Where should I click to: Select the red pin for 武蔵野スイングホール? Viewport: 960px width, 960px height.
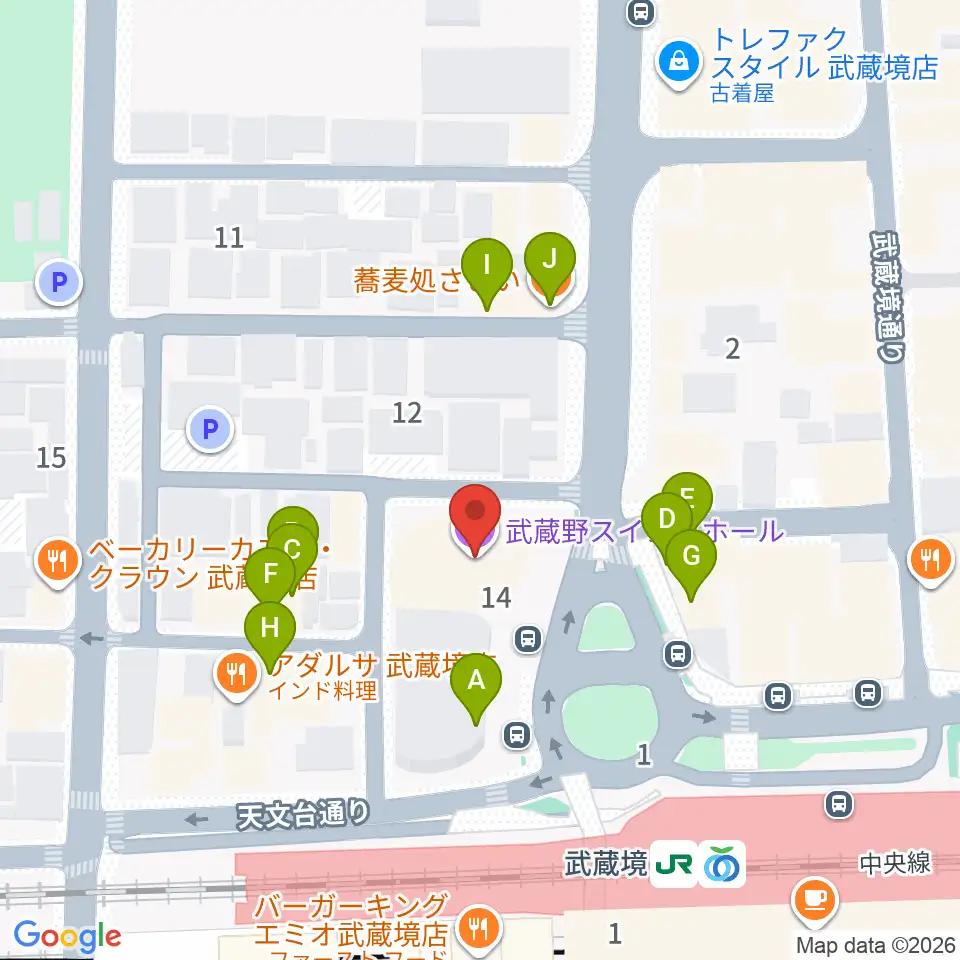pyautogui.click(x=475, y=517)
